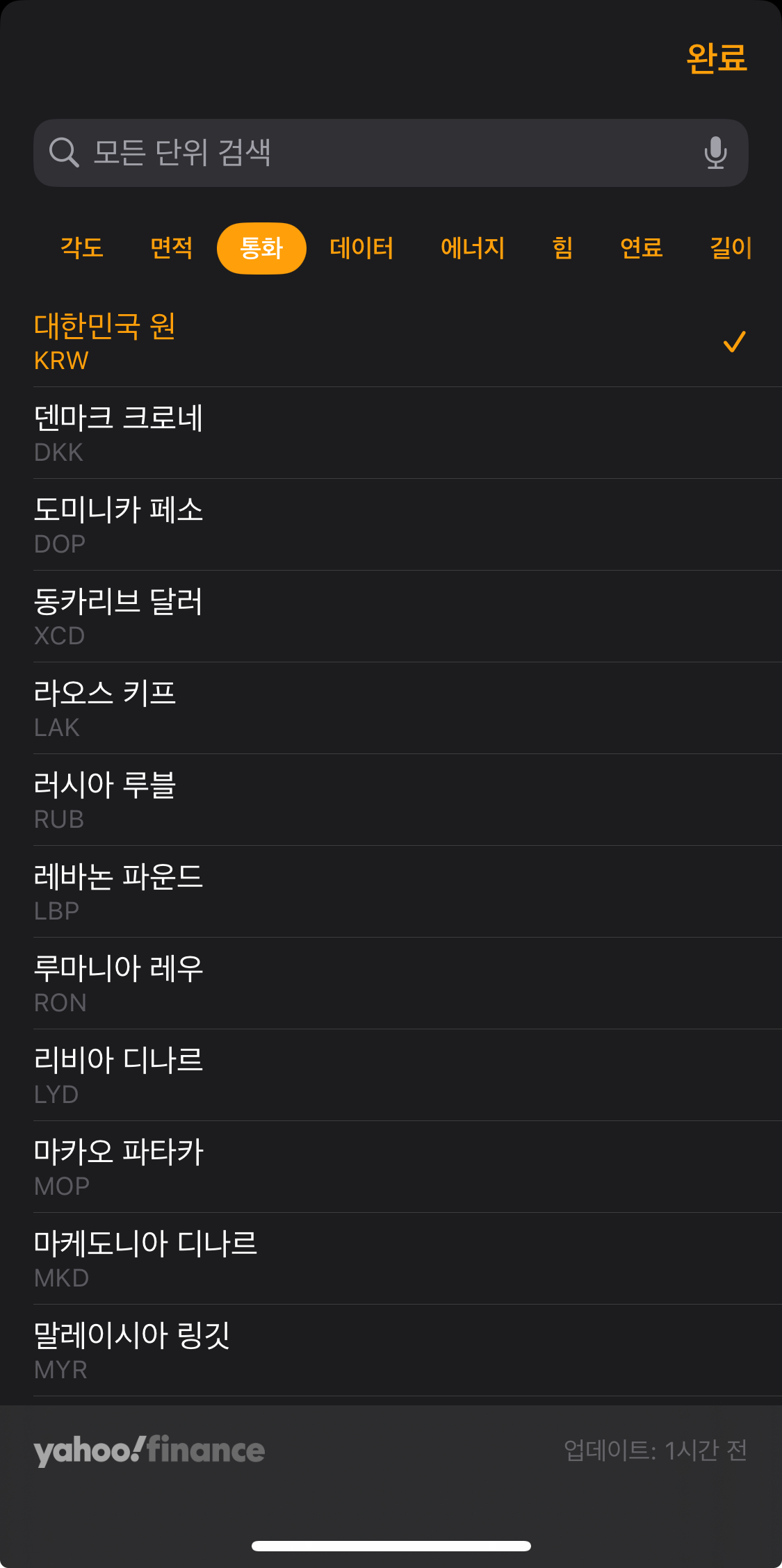
Task: Select 도미니카 페소 (DOP)
Action: [389, 525]
